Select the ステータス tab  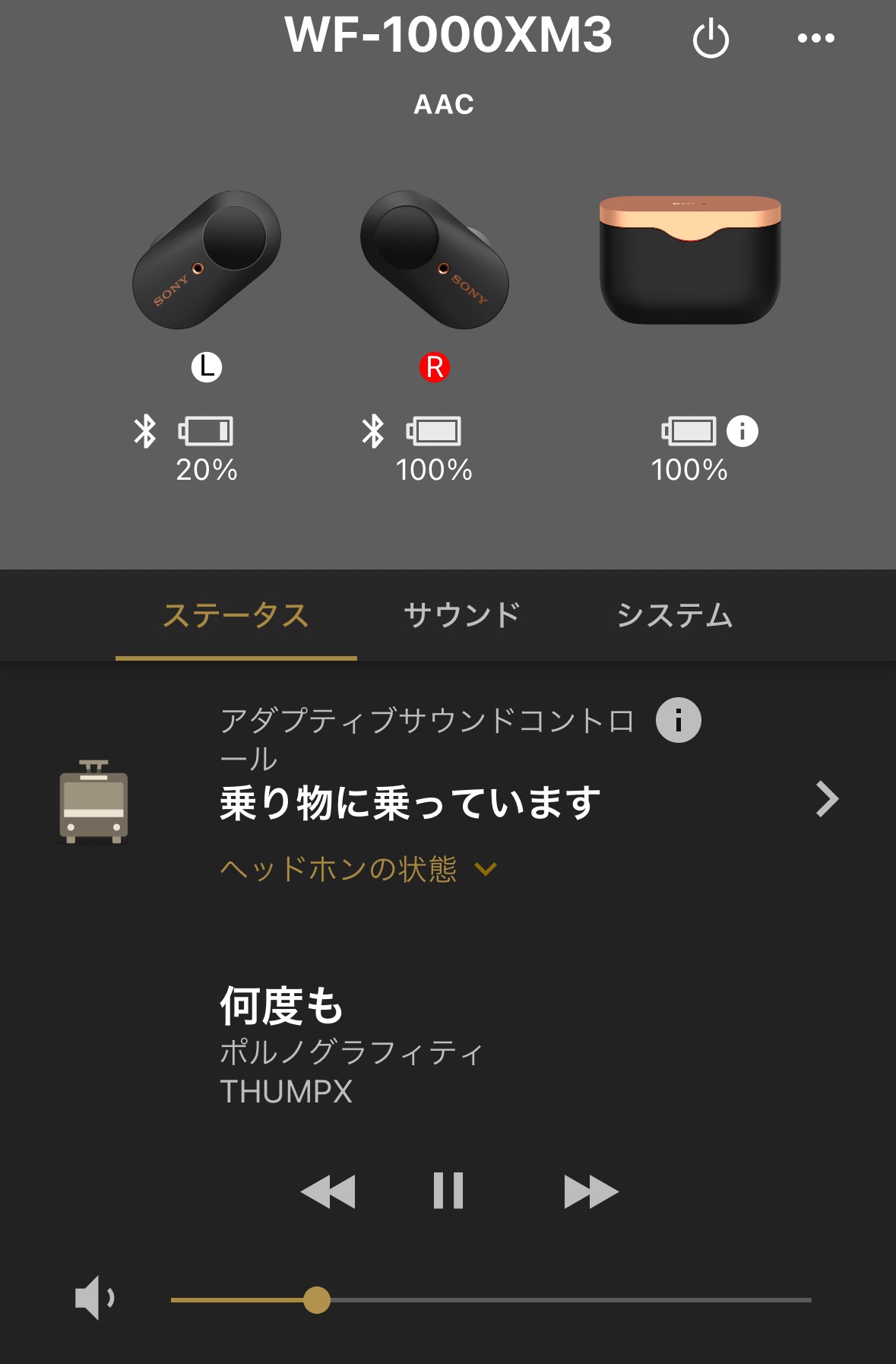(x=236, y=615)
